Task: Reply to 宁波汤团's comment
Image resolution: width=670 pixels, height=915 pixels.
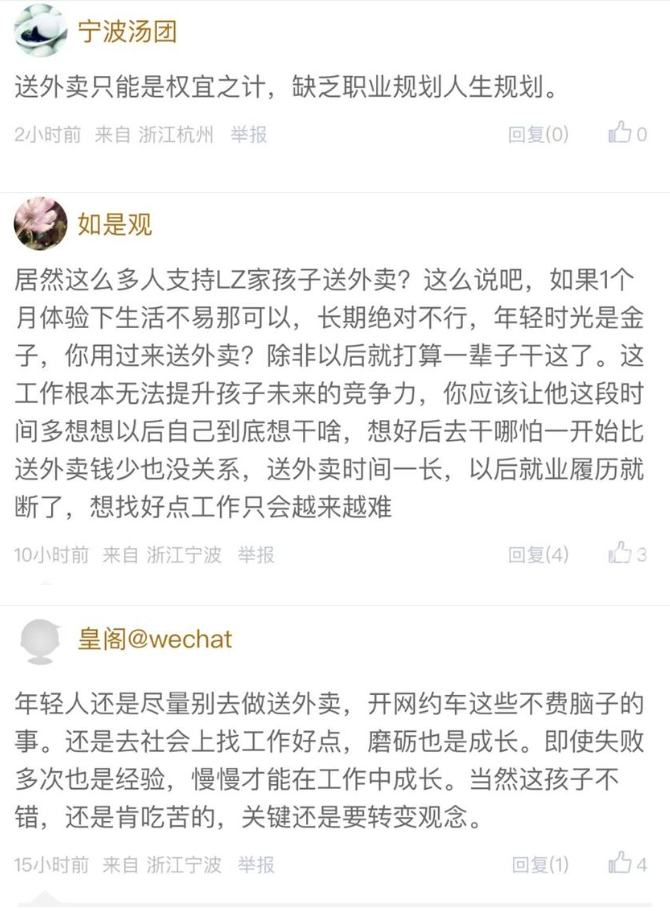Action: (538, 134)
